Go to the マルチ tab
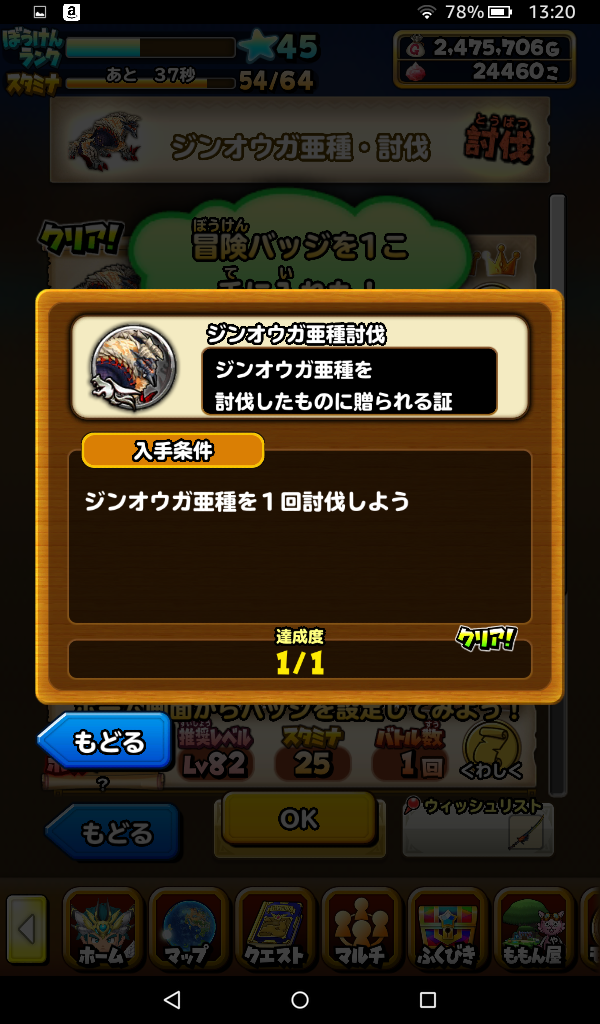600x1024 pixels. pyautogui.click(x=361, y=930)
